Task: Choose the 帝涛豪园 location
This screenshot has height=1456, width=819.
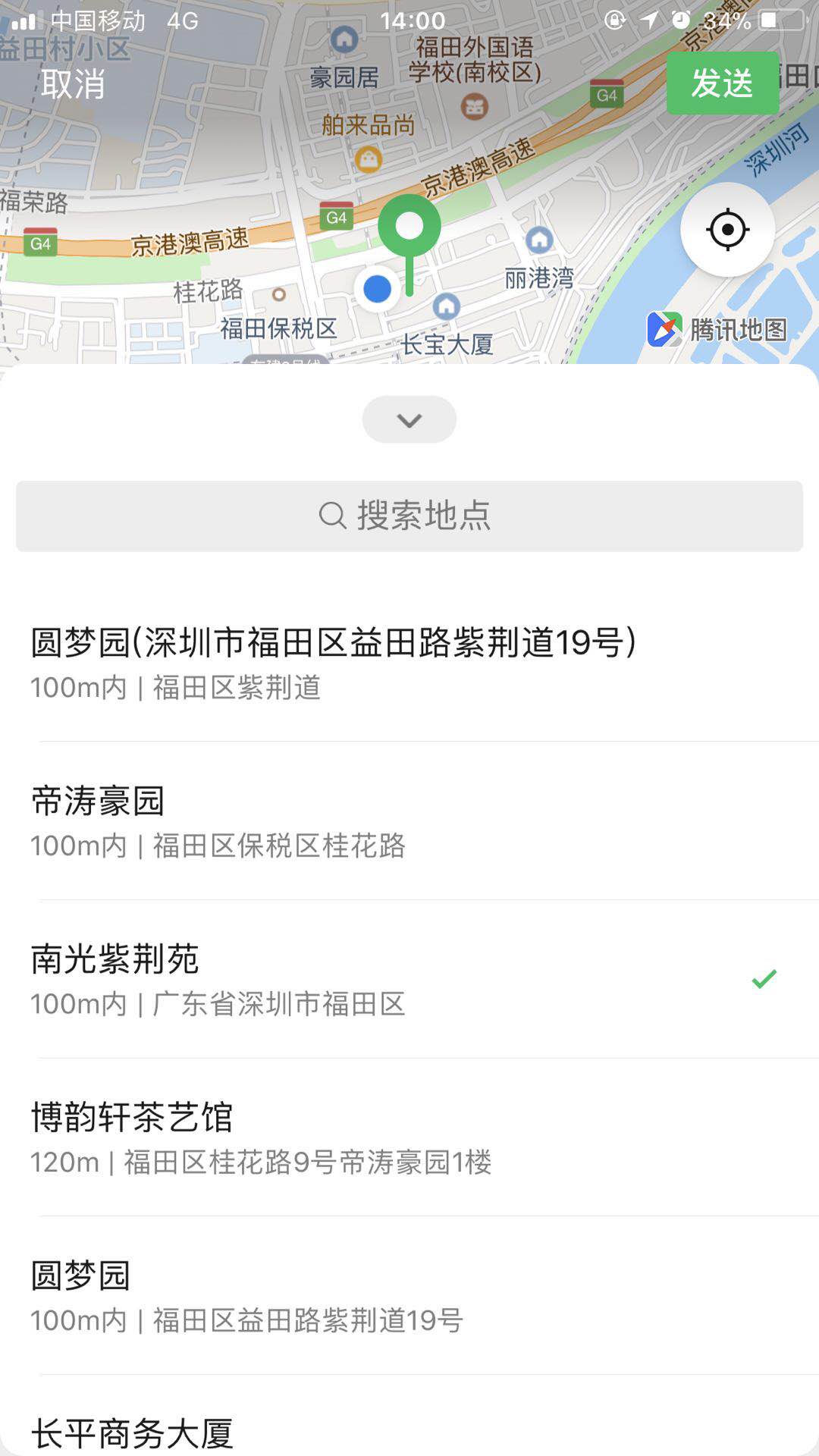Action: point(409,821)
